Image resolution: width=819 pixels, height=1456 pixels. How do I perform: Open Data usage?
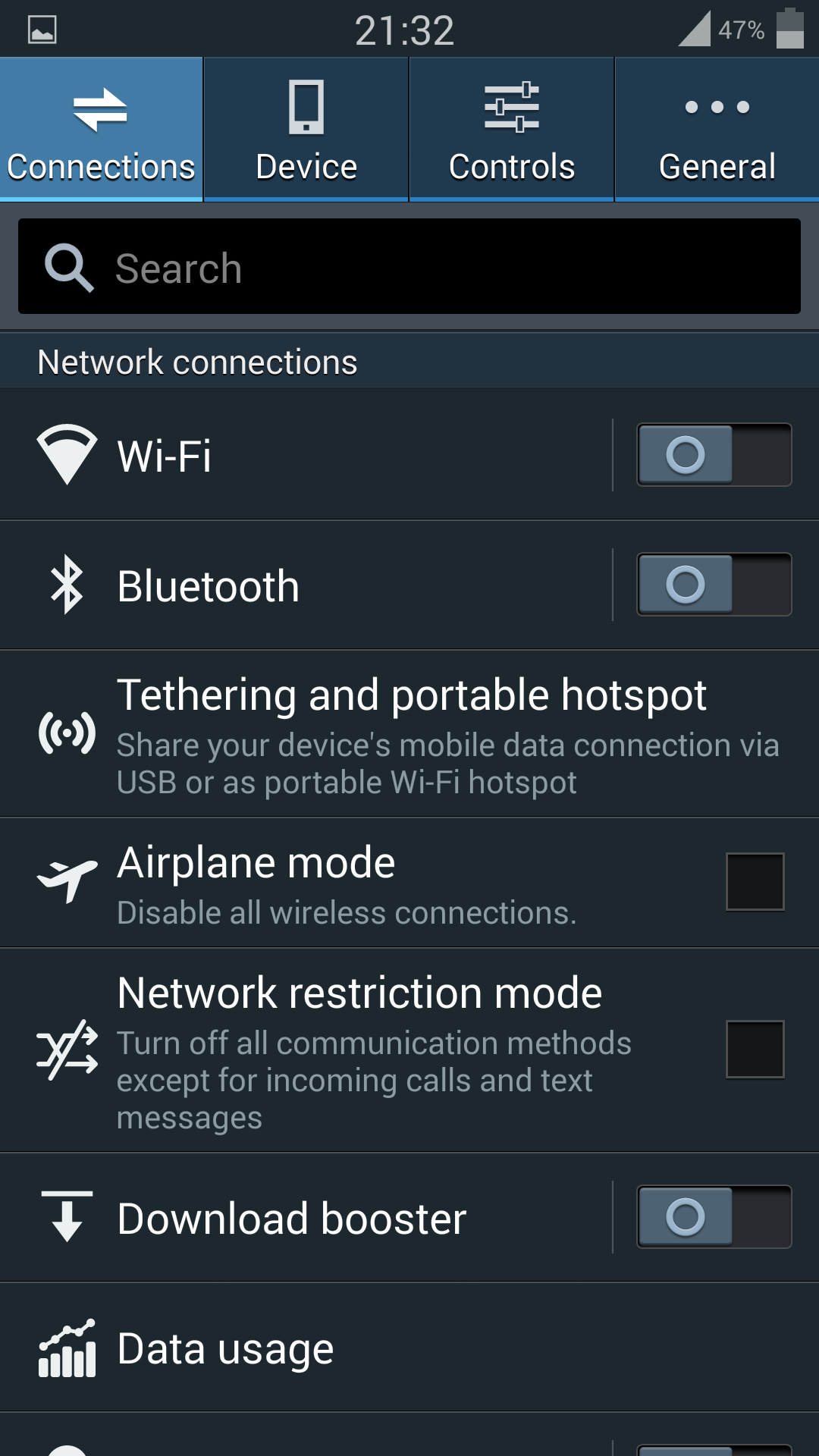(x=409, y=1348)
